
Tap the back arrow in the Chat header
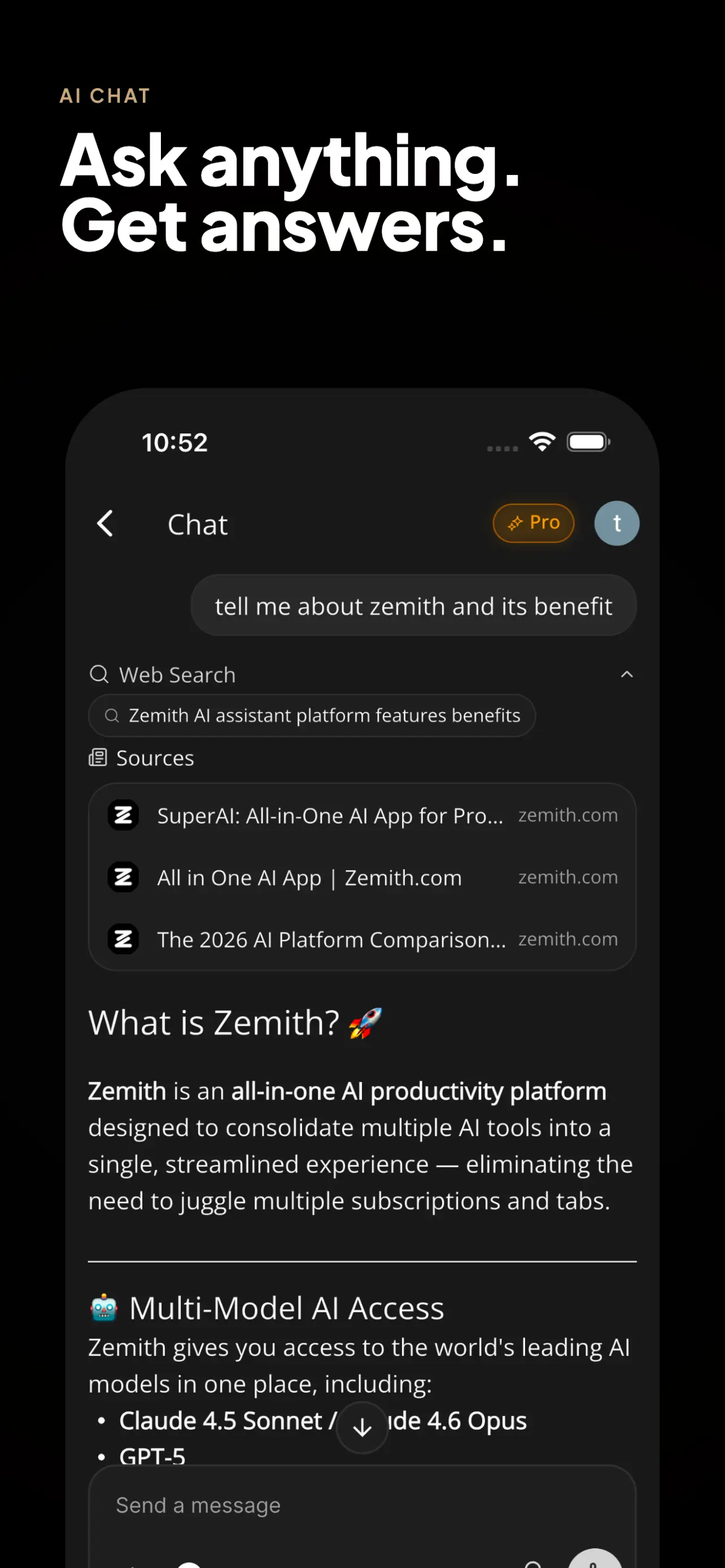tap(104, 523)
